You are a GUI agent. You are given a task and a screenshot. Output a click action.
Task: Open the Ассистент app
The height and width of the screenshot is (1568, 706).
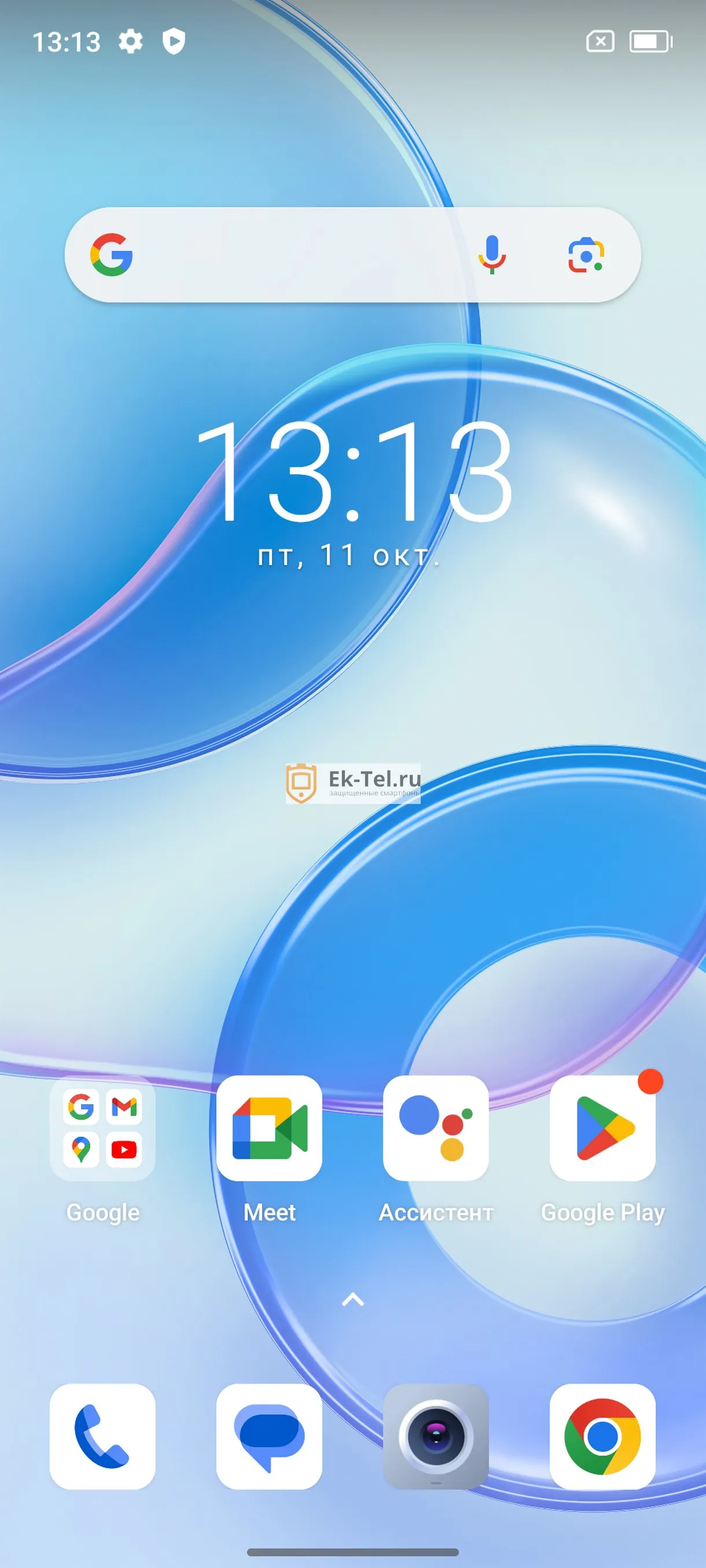pos(436,1128)
